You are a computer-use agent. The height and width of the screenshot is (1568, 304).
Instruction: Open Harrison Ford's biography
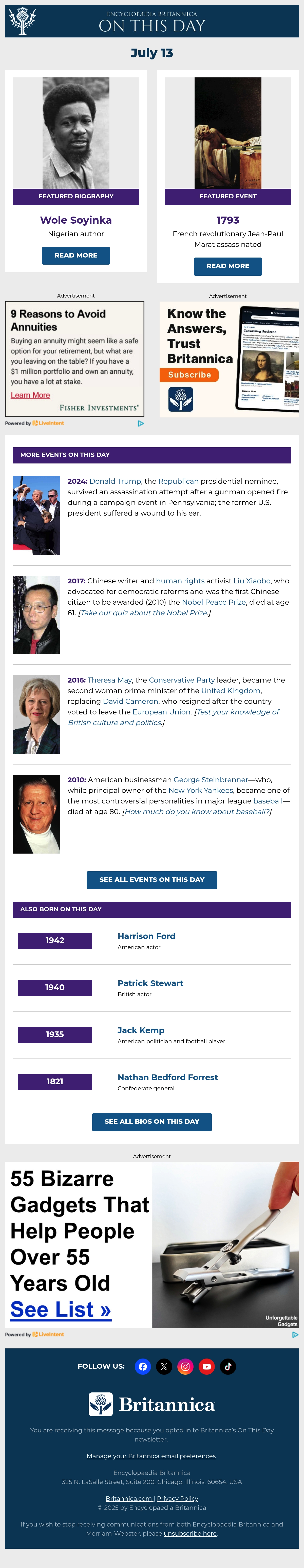pos(146,936)
